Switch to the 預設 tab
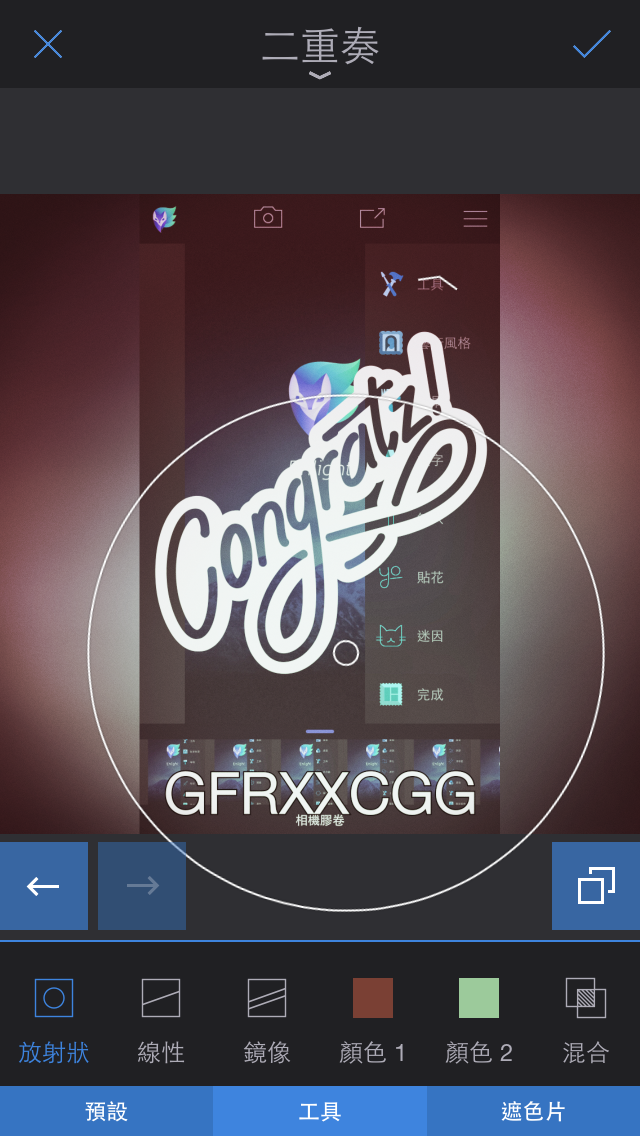 (106, 1111)
